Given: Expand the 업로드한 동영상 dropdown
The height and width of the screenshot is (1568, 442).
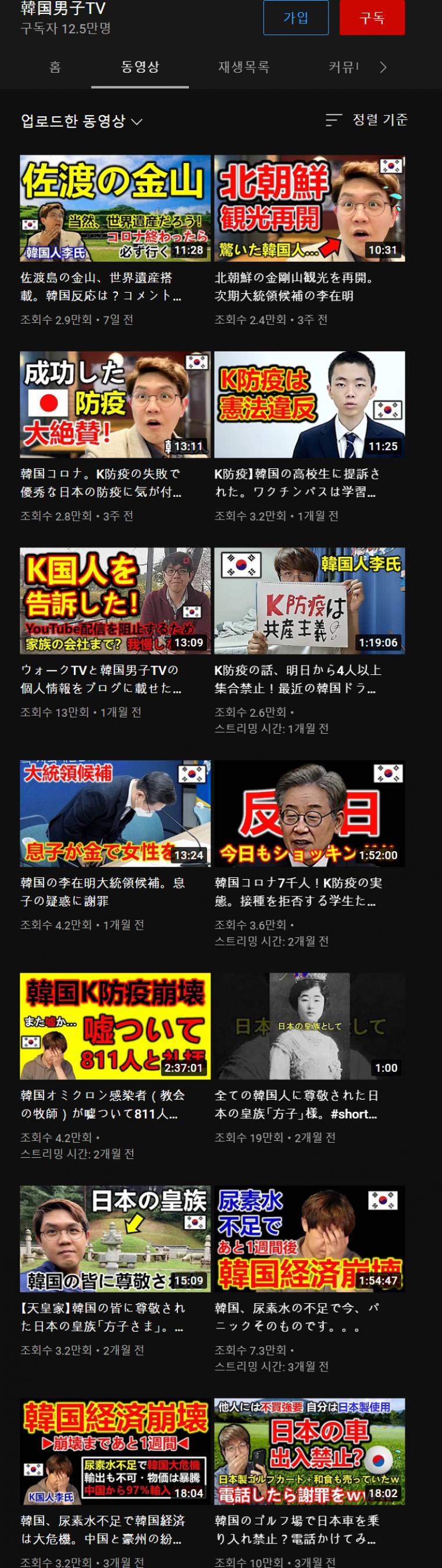Looking at the screenshot, I should 81,120.
